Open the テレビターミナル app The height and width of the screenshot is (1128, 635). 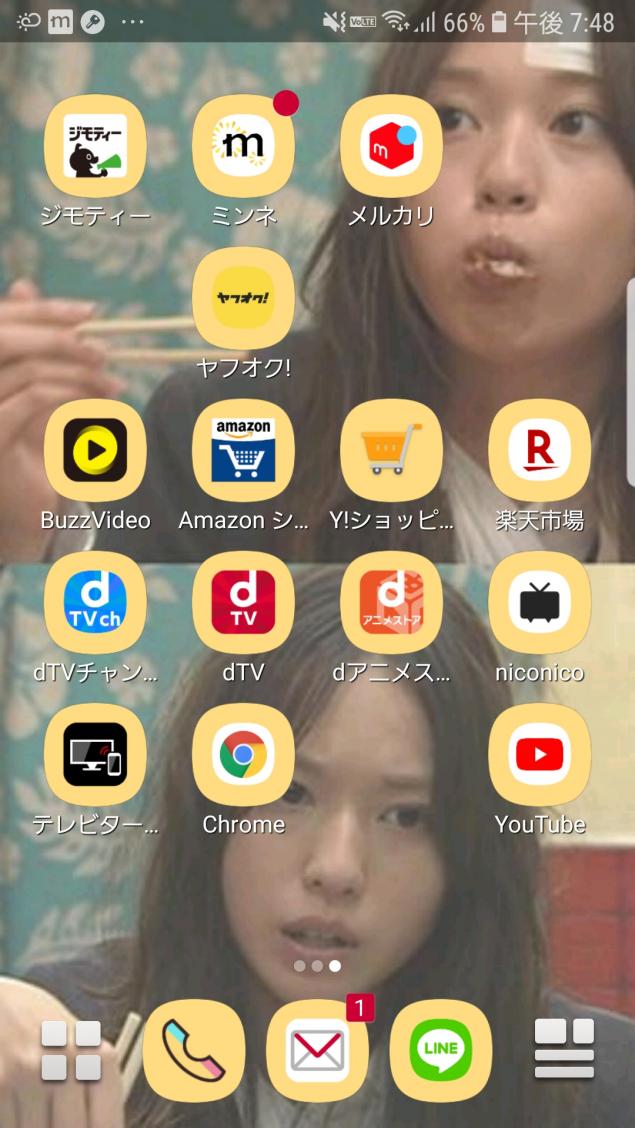(95, 754)
